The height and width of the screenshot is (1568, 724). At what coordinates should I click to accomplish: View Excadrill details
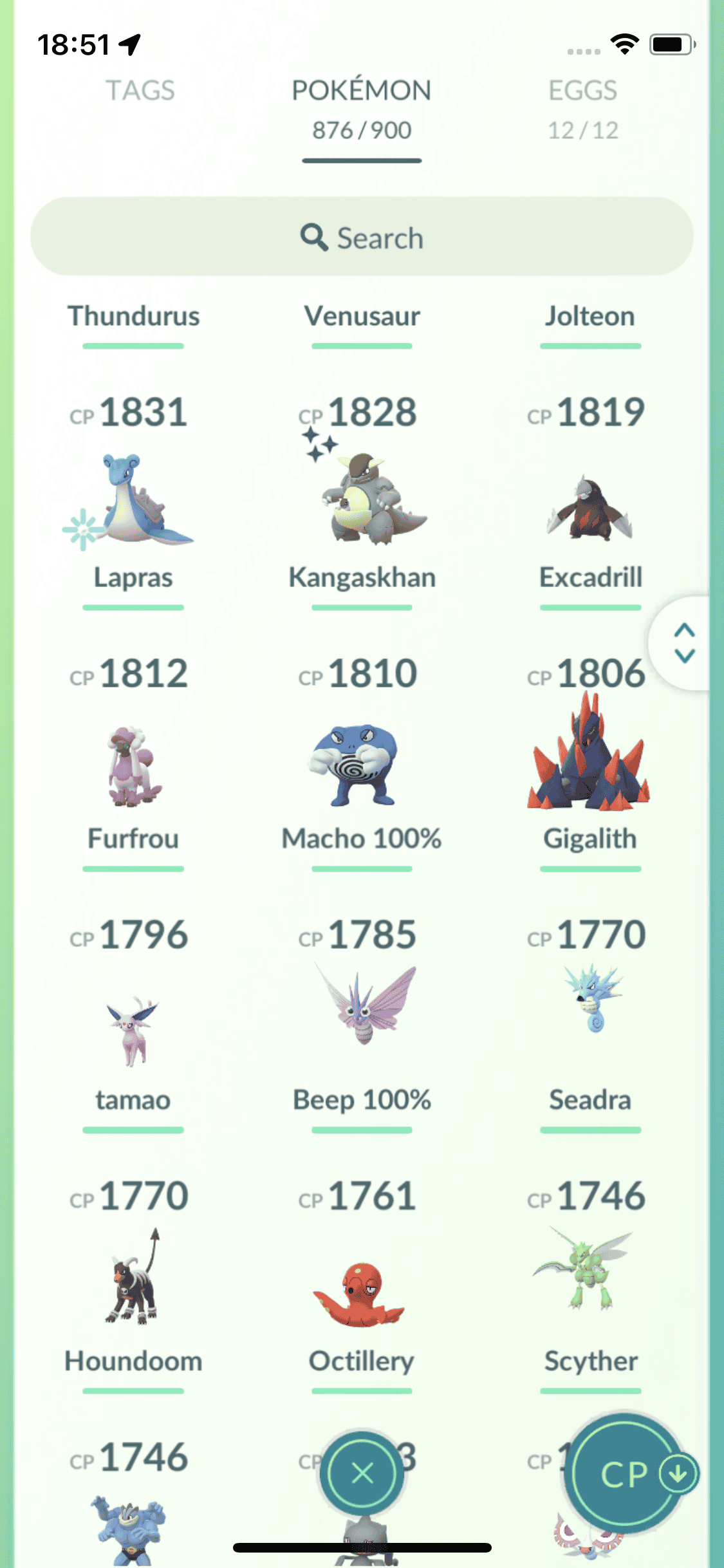pyautogui.click(x=590, y=509)
